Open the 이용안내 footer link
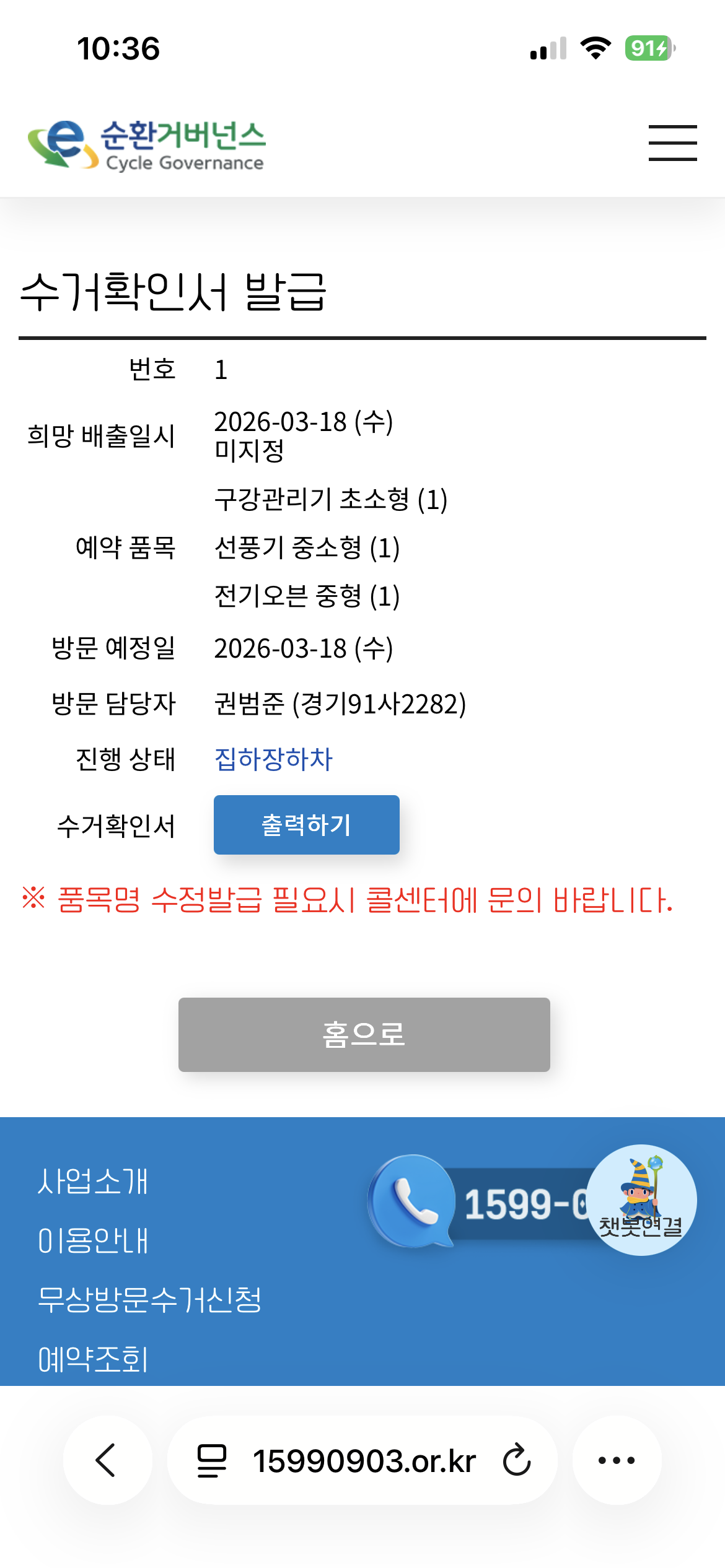 coord(93,1240)
